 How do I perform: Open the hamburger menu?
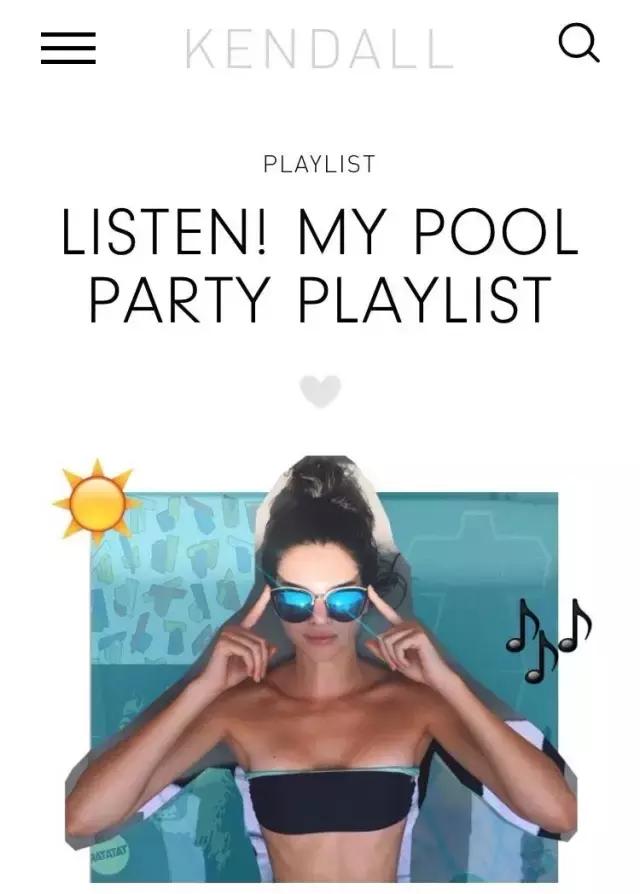[68, 47]
